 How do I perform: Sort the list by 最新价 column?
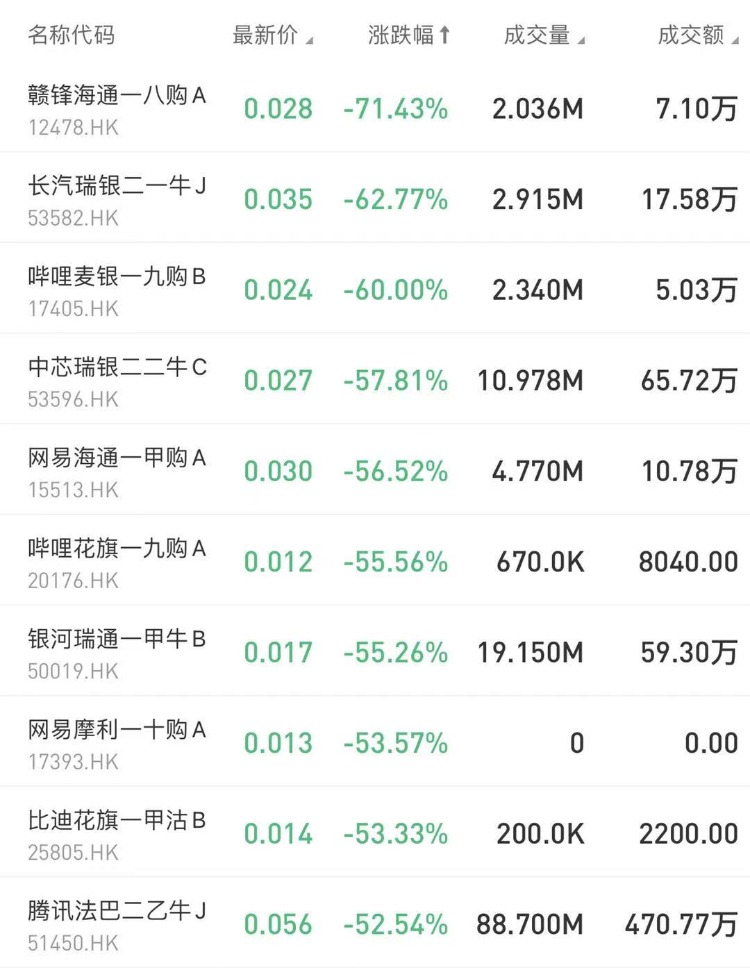point(272,36)
